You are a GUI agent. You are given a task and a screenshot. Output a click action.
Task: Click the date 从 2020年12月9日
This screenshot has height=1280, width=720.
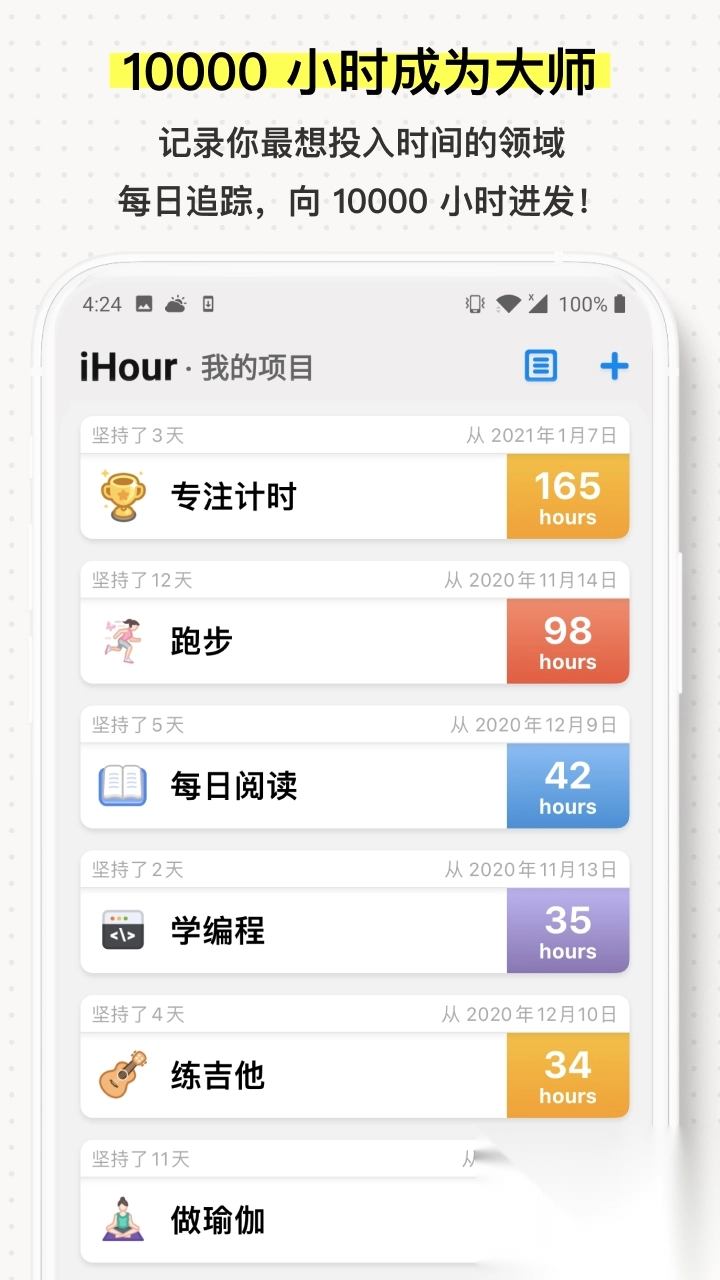(x=540, y=724)
